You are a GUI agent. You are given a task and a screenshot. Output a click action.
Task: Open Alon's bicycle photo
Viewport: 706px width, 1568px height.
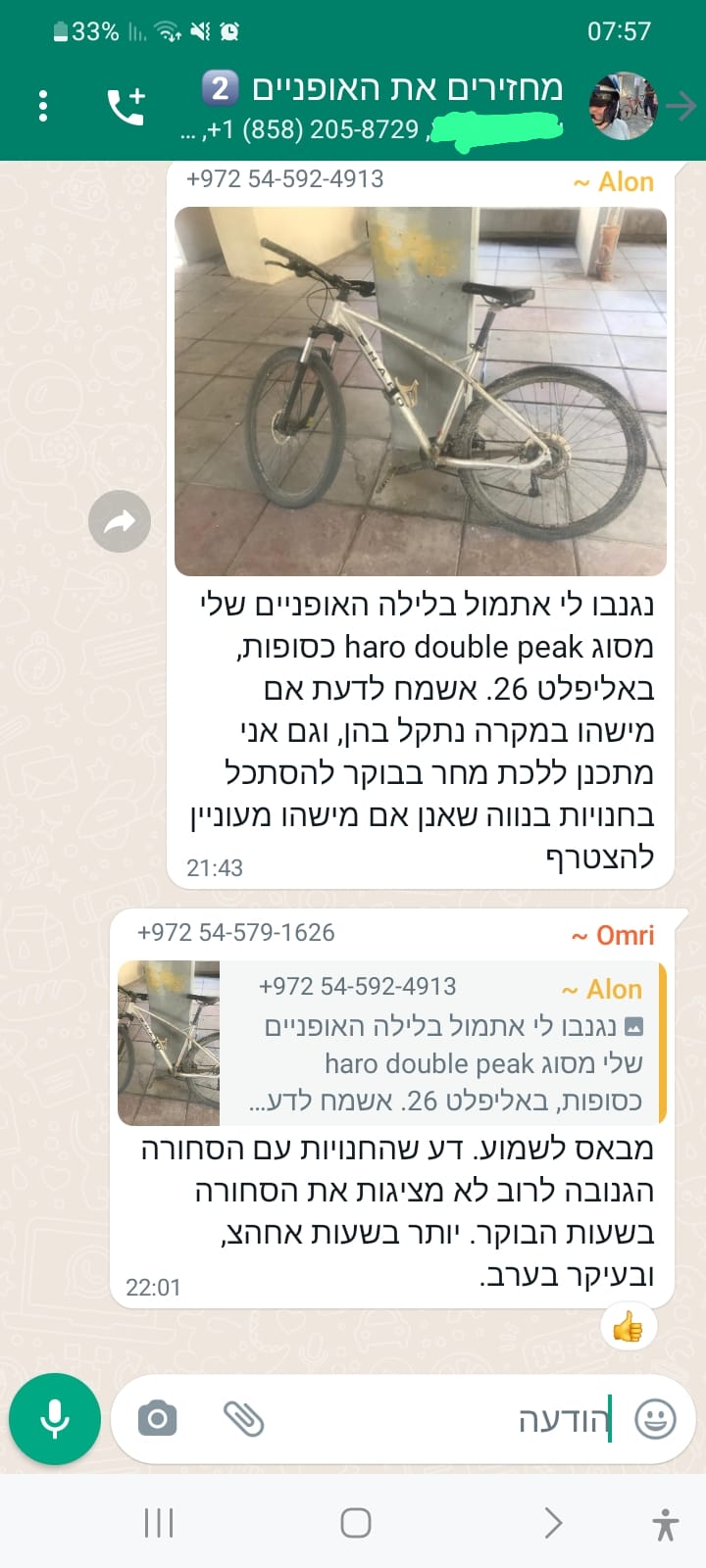click(x=421, y=391)
